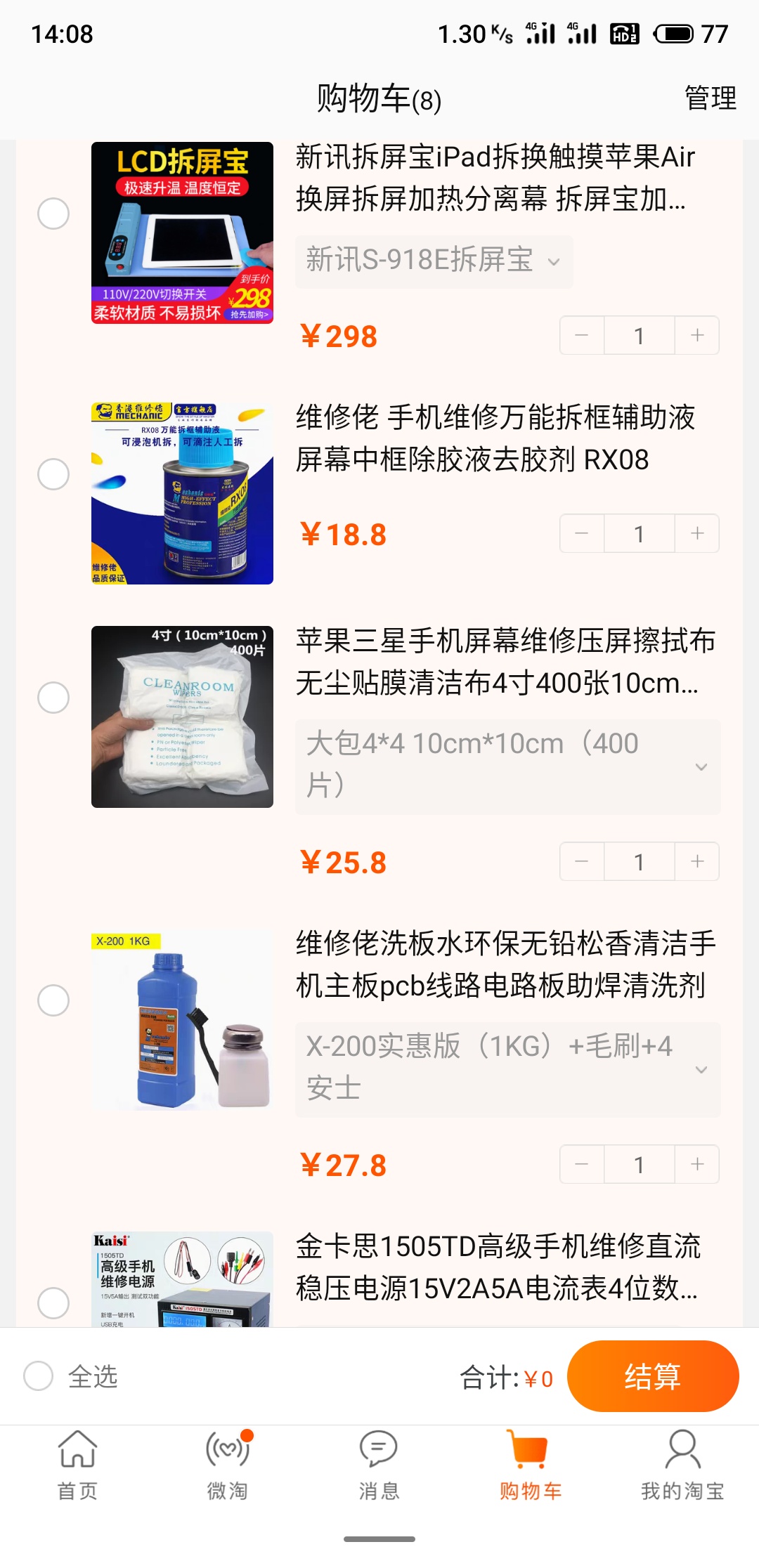Open the 微淘 tab

click(228, 1465)
